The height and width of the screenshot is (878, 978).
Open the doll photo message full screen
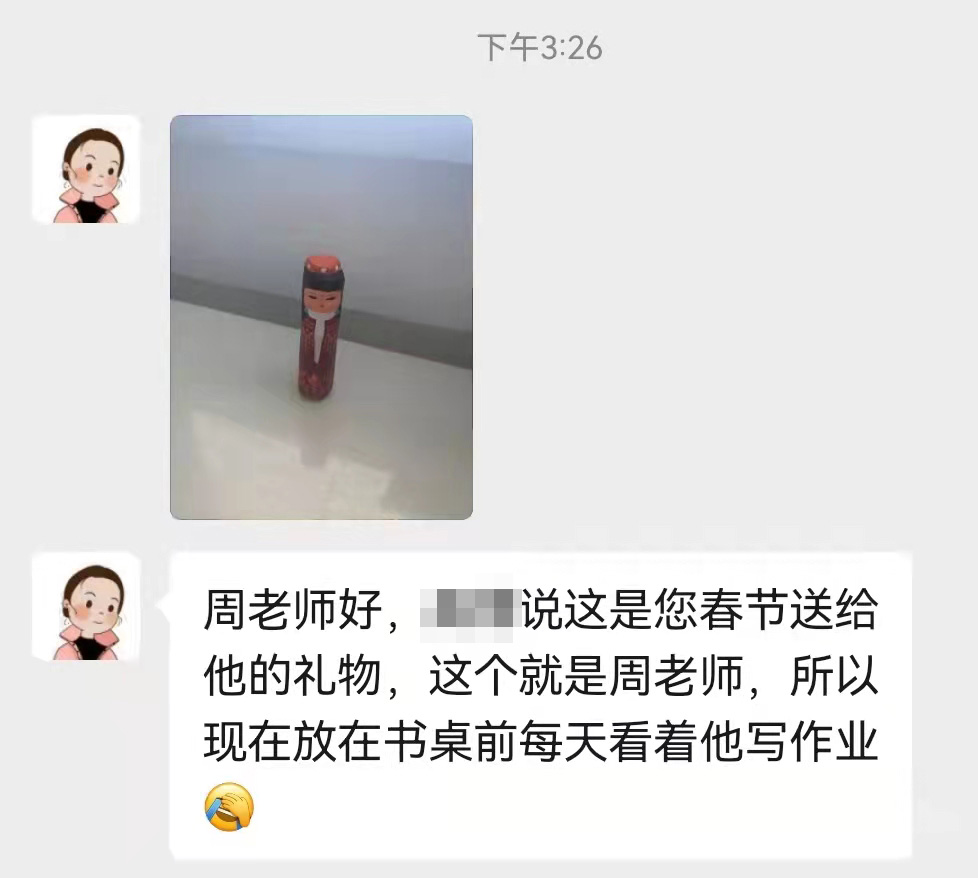(x=321, y=317)
